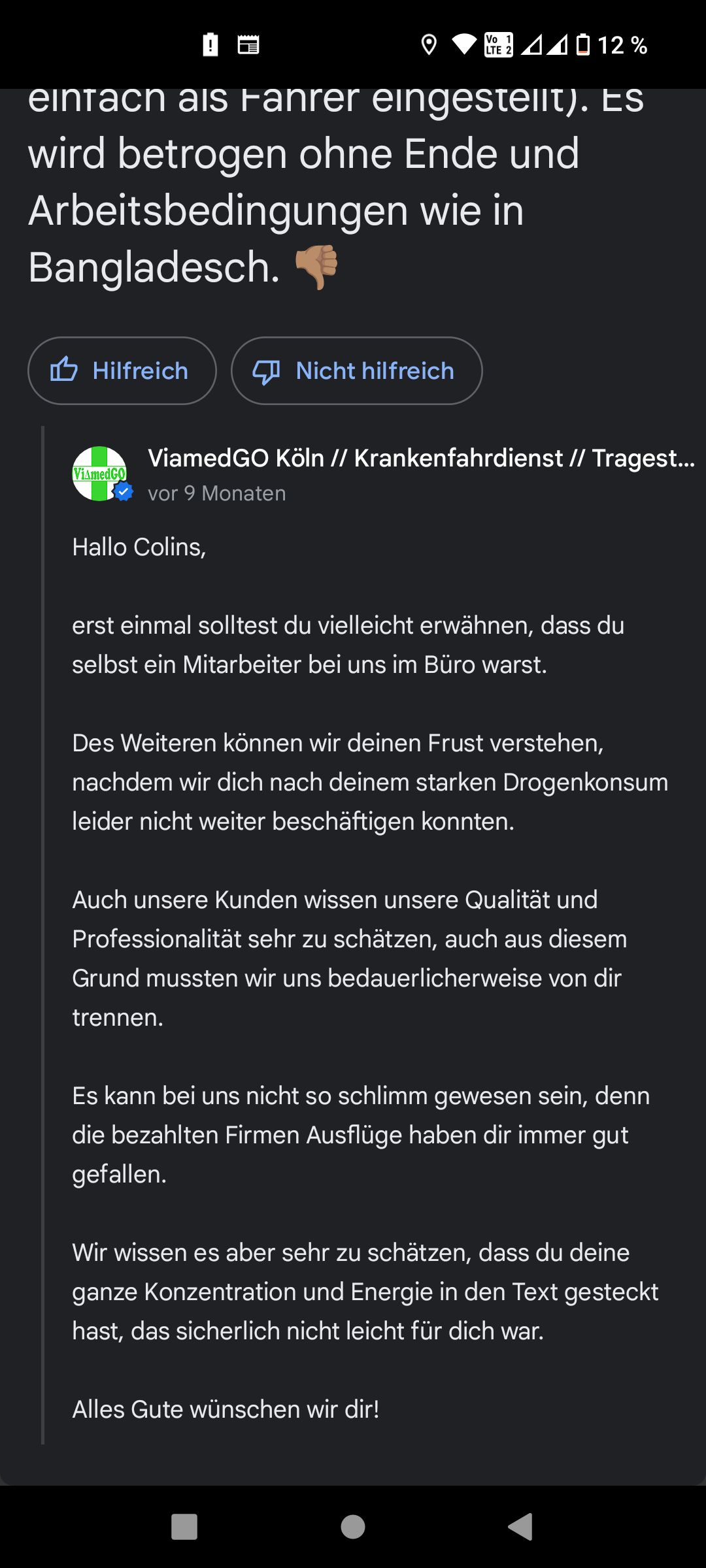Mark the review as Hilfreich
The image size is (706, 1568).
coord(122,370)
